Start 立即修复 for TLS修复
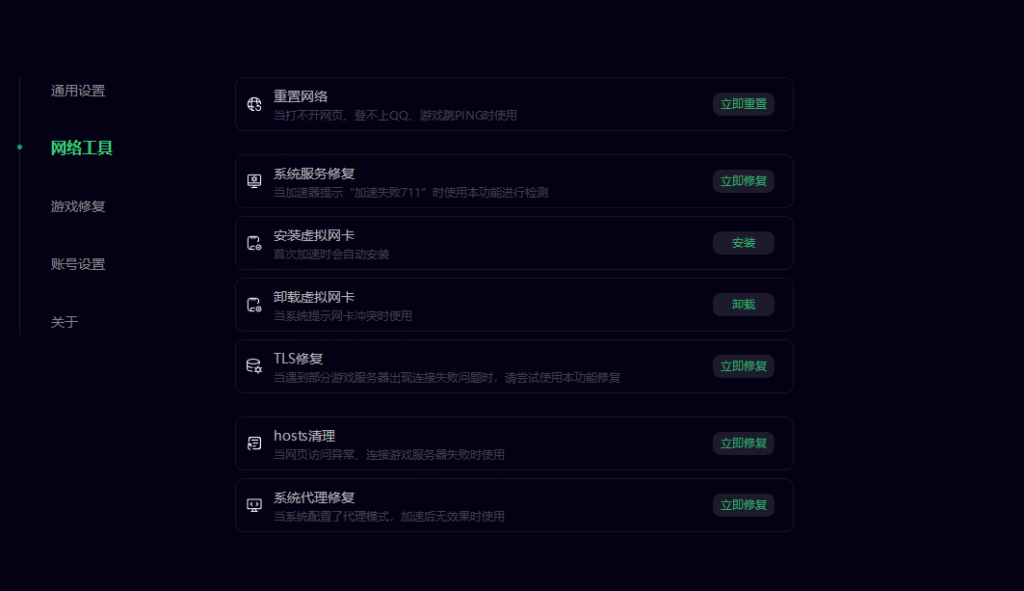Viewport: 1024px width, 591px height. coord(743,366)
